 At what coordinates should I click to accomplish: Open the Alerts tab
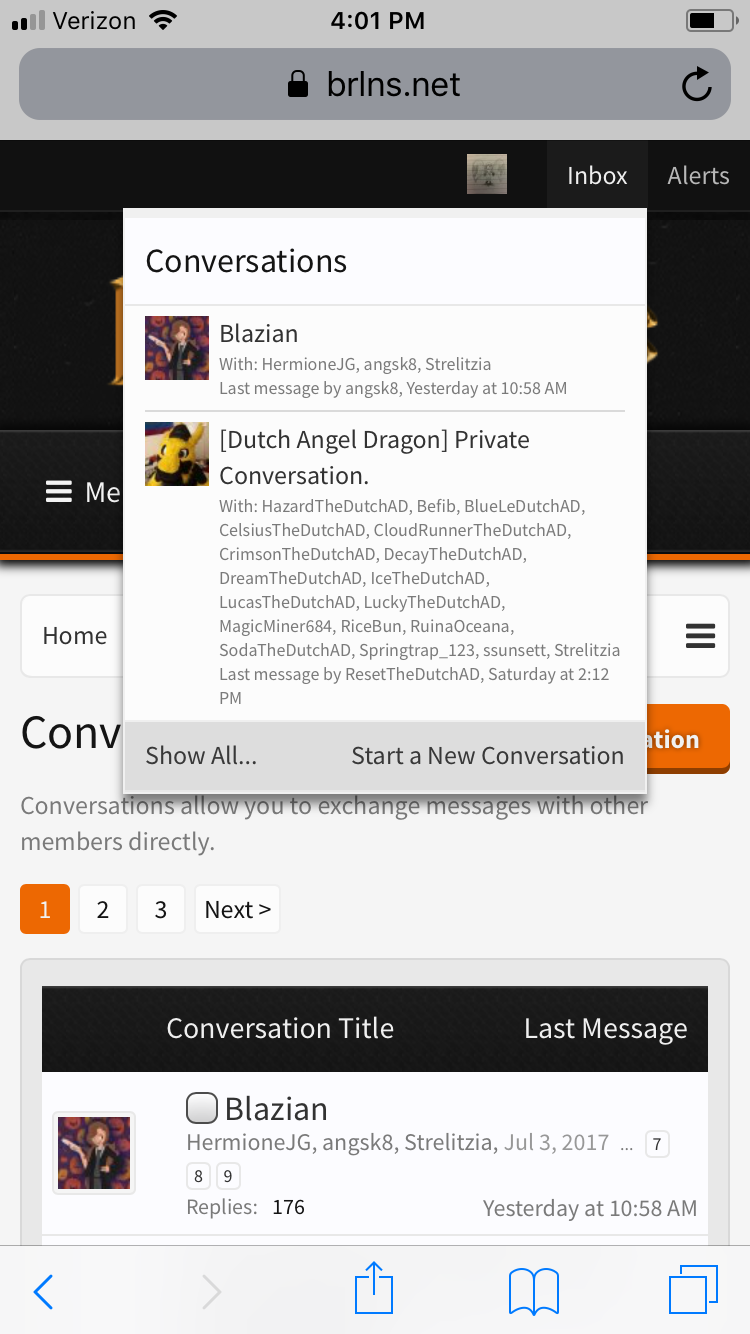coord(698,175)
